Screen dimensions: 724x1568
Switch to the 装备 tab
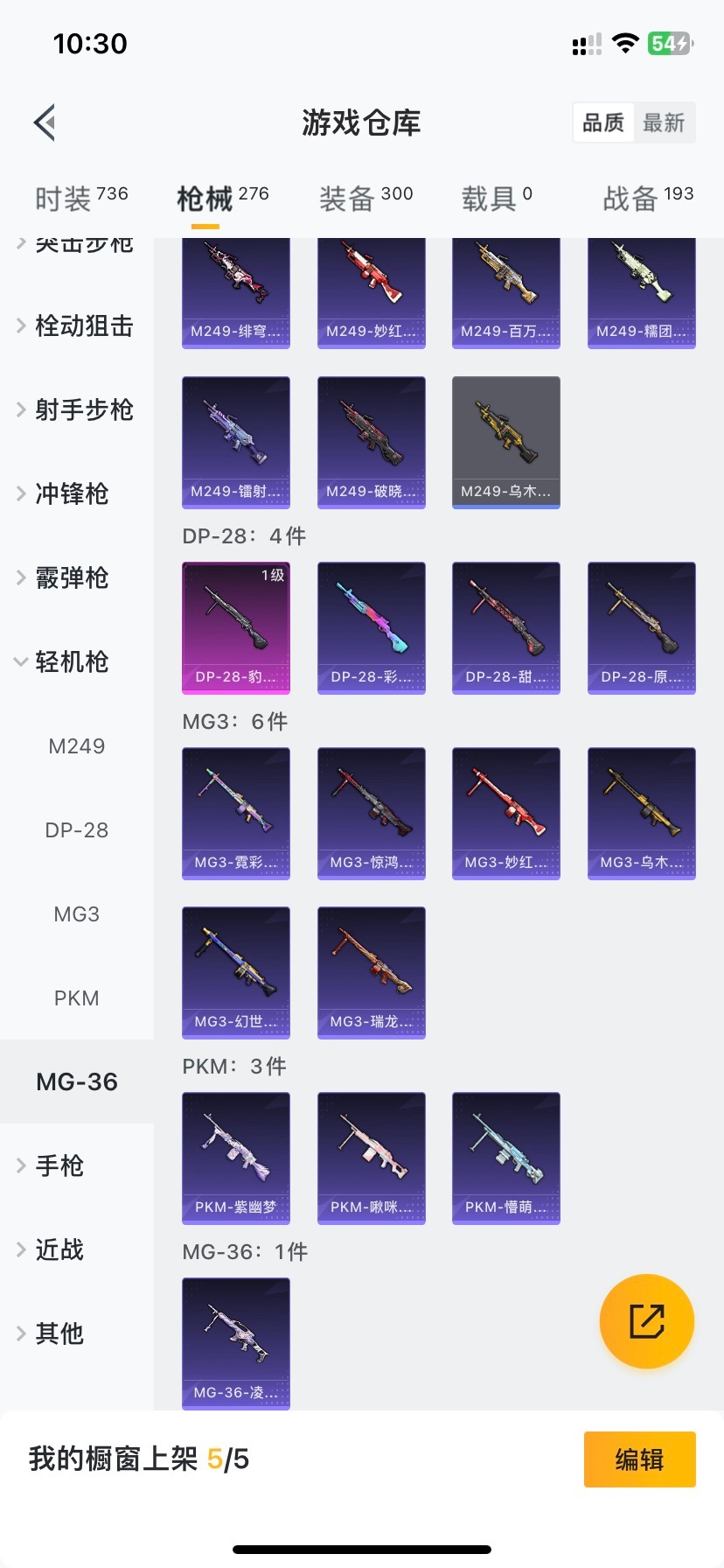tap(365, 199)
